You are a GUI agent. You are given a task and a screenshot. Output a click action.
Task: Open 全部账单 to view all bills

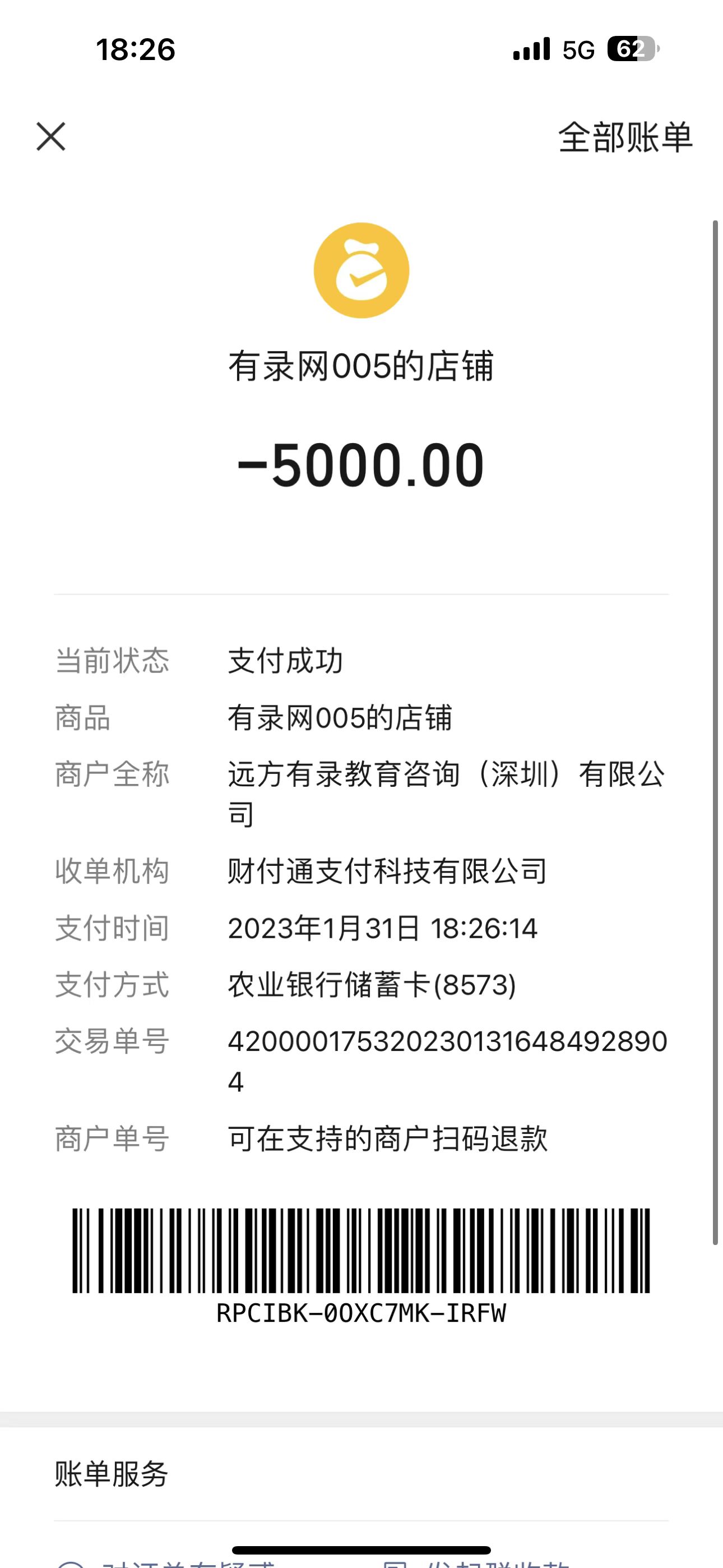(x=625, y=137)
